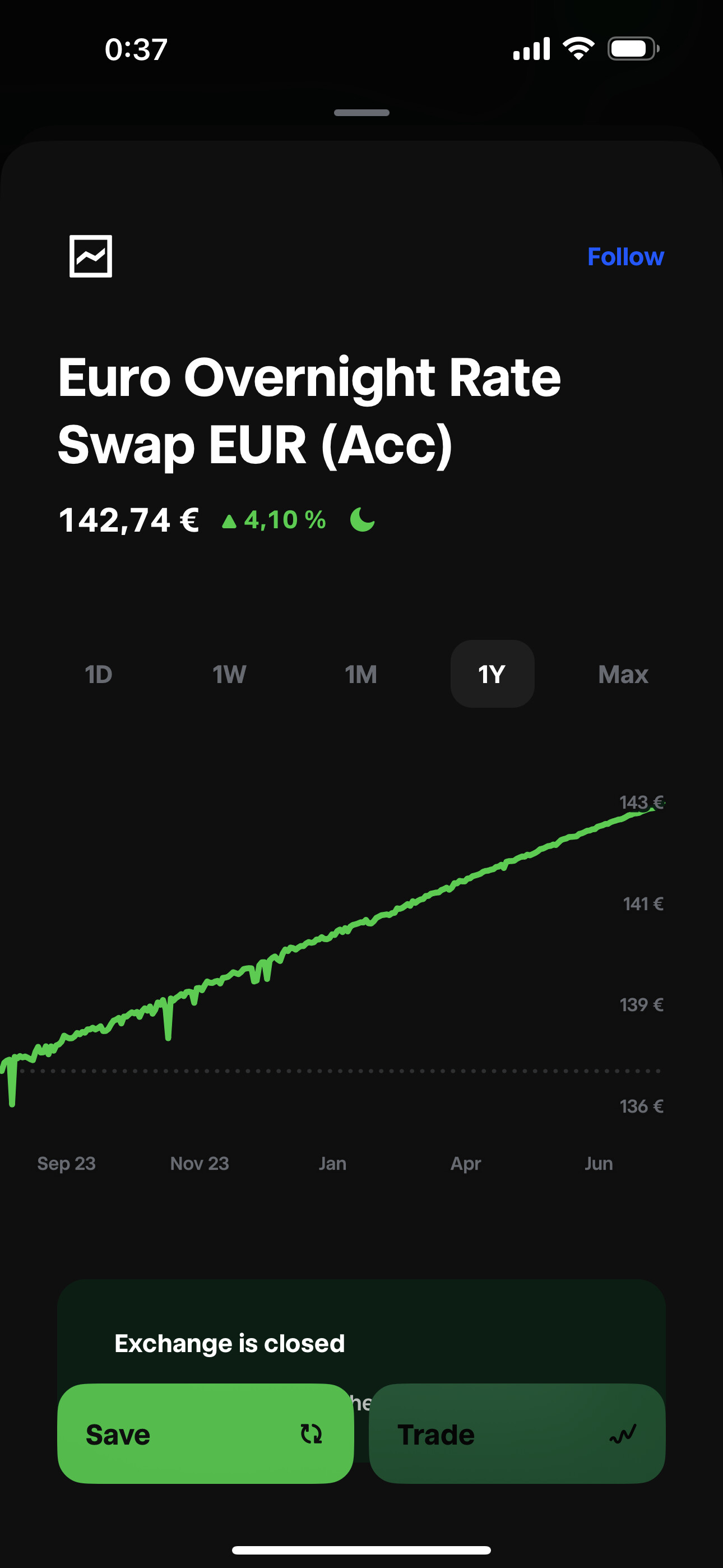View the Max chart range
The height and width of the screenshot is (1568, 723).
(623, 674)
